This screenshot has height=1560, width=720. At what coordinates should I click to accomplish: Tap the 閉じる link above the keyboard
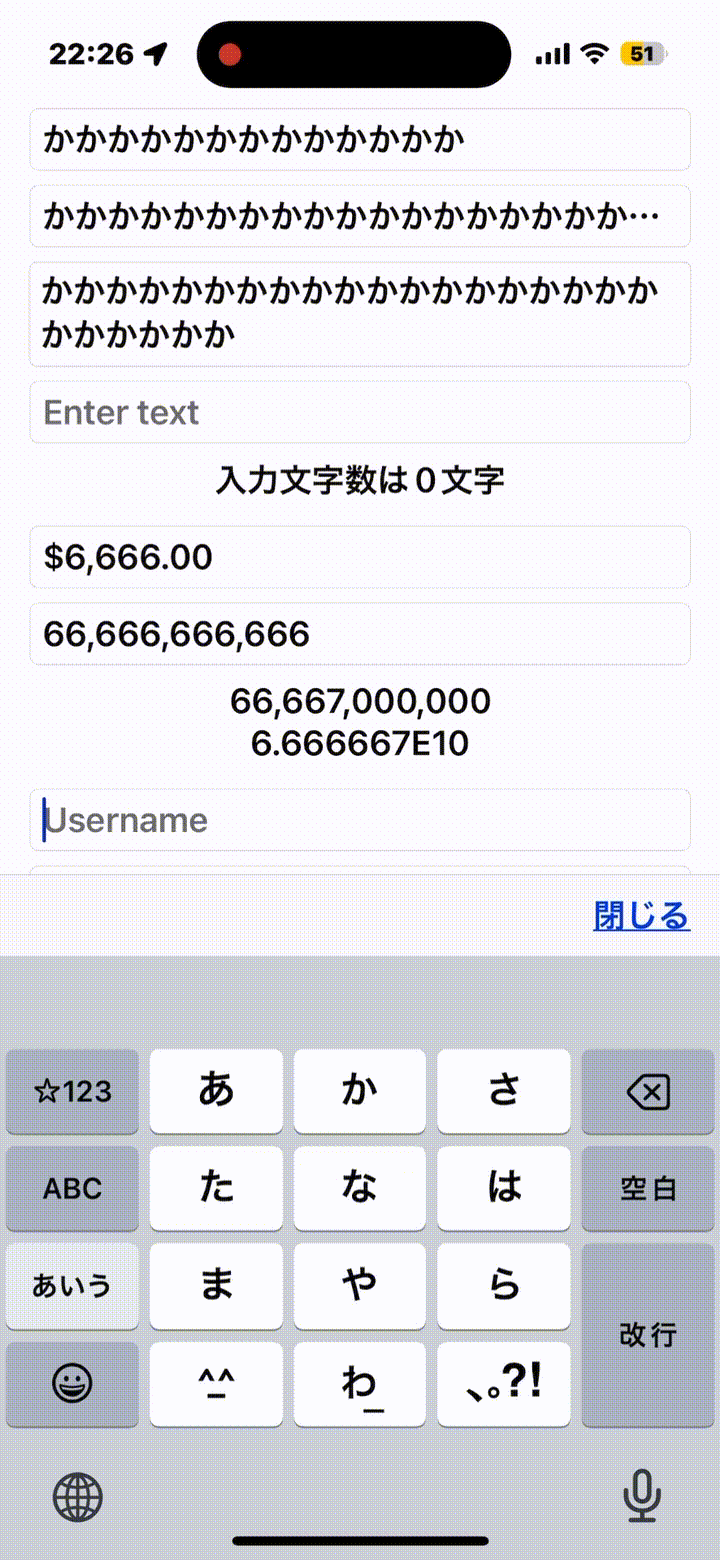(x=642, y=915)
